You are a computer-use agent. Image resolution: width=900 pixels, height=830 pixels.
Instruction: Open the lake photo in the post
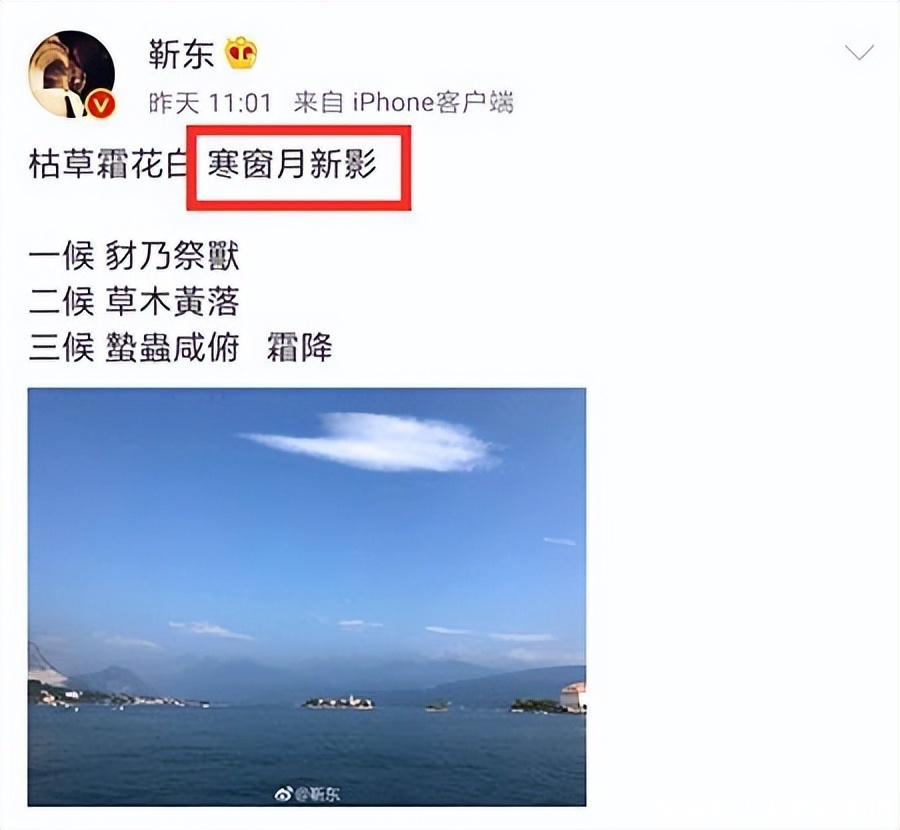coord(307,596)
